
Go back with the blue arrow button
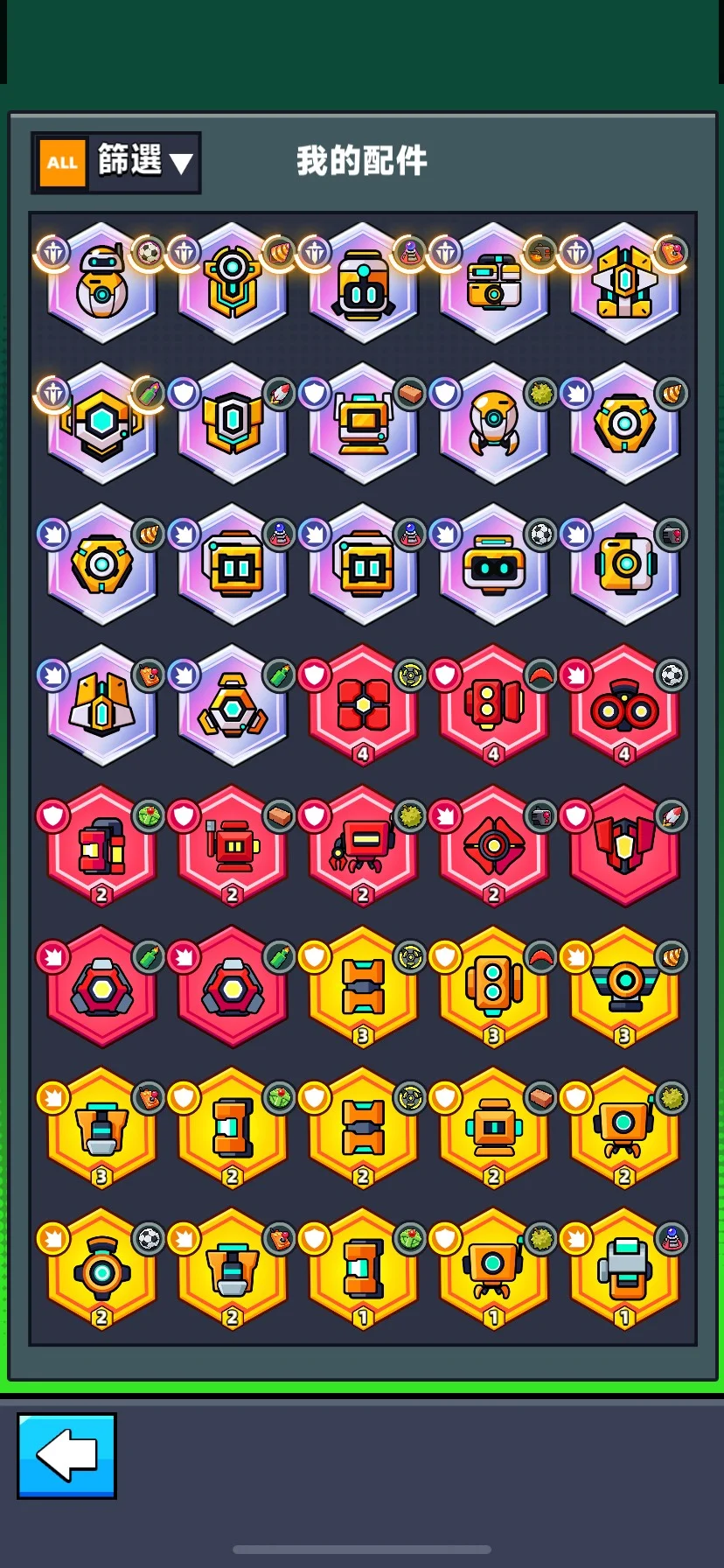66,1455
